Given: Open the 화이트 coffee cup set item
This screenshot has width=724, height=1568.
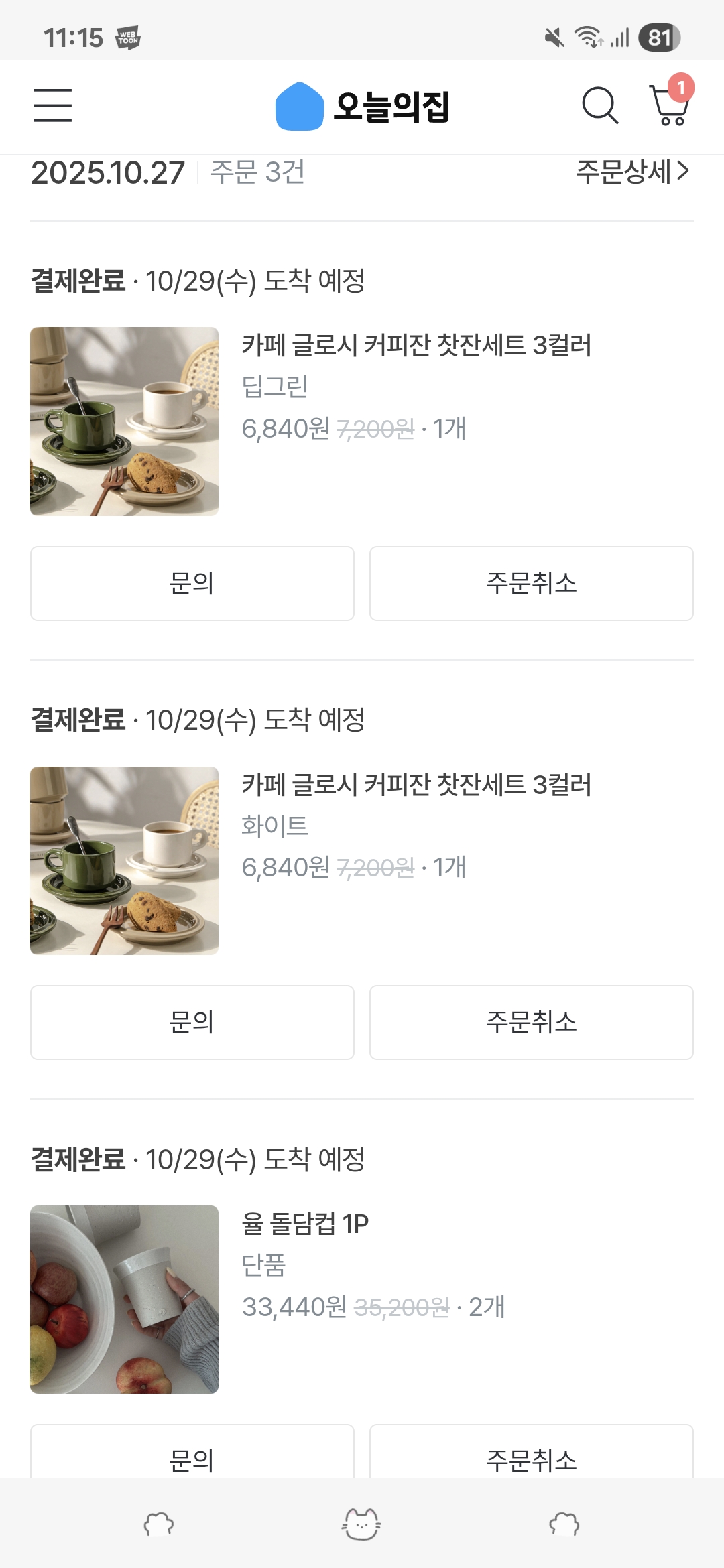Looking at the screenshot, I should point(416,785).
